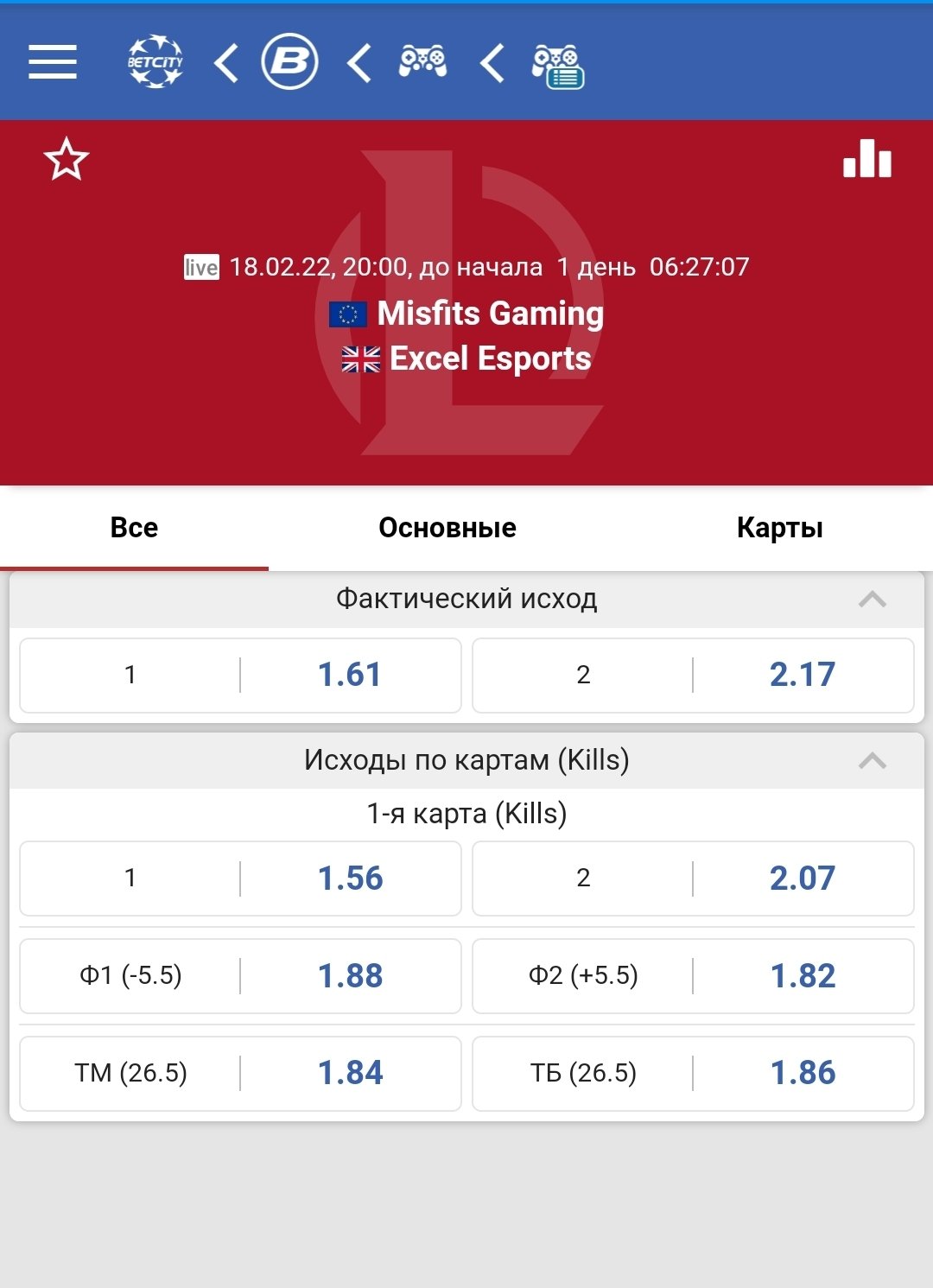Select match outcome 1 at 1.61
Viewport: 933px width, 1288px height.
coord(240,675)
